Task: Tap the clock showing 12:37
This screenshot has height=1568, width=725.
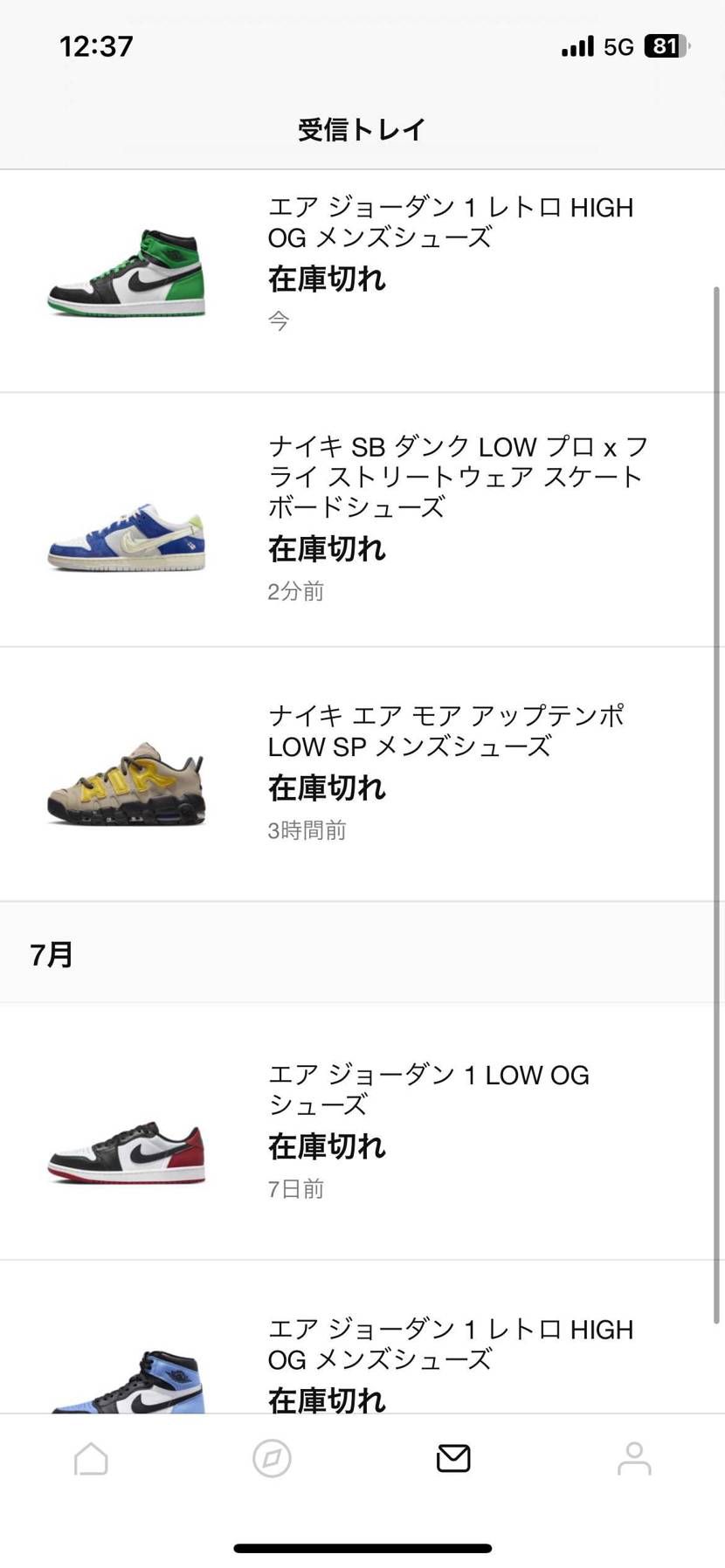Action: pos(96,48)
